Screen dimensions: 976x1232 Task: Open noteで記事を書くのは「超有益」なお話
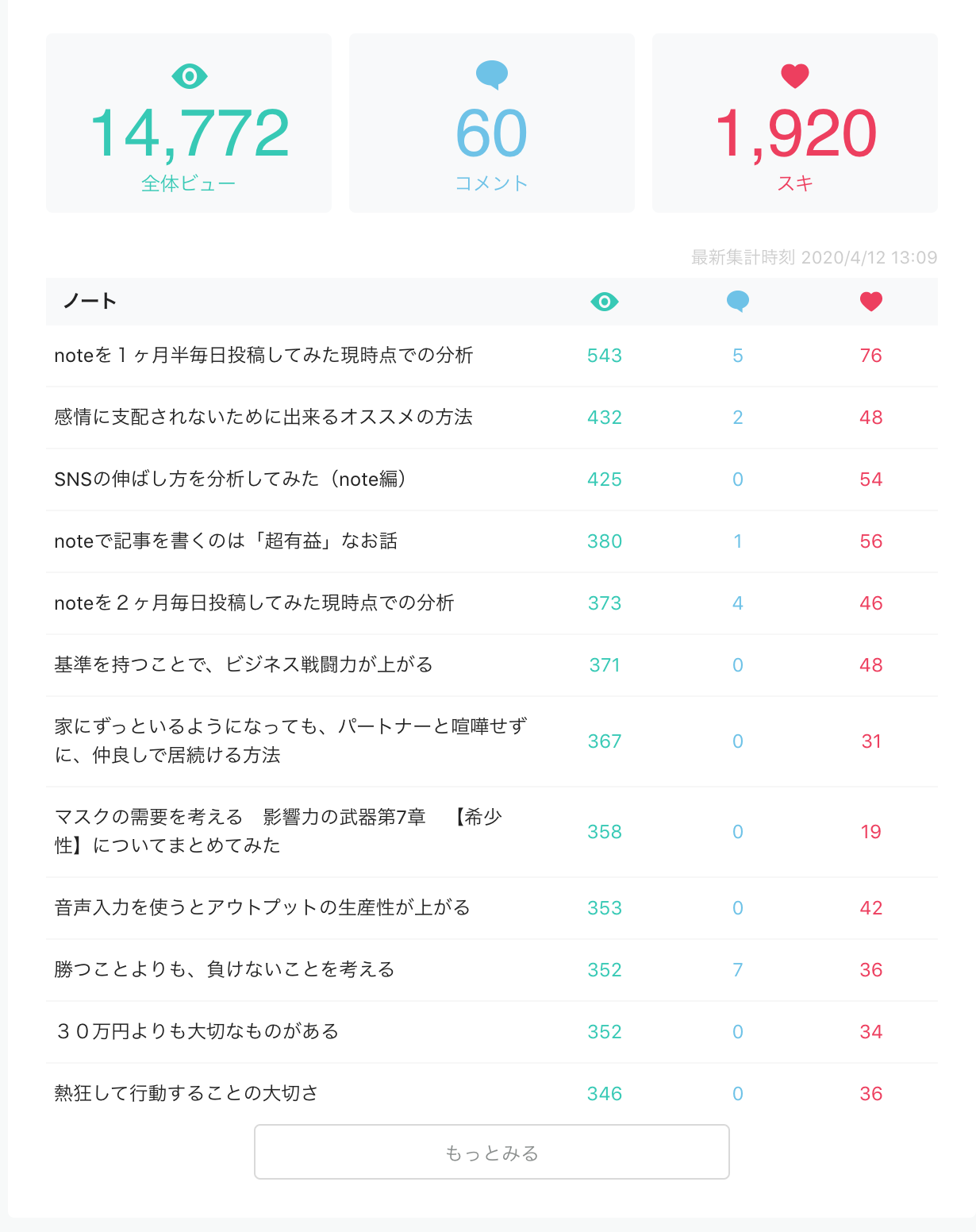[226, 541]
